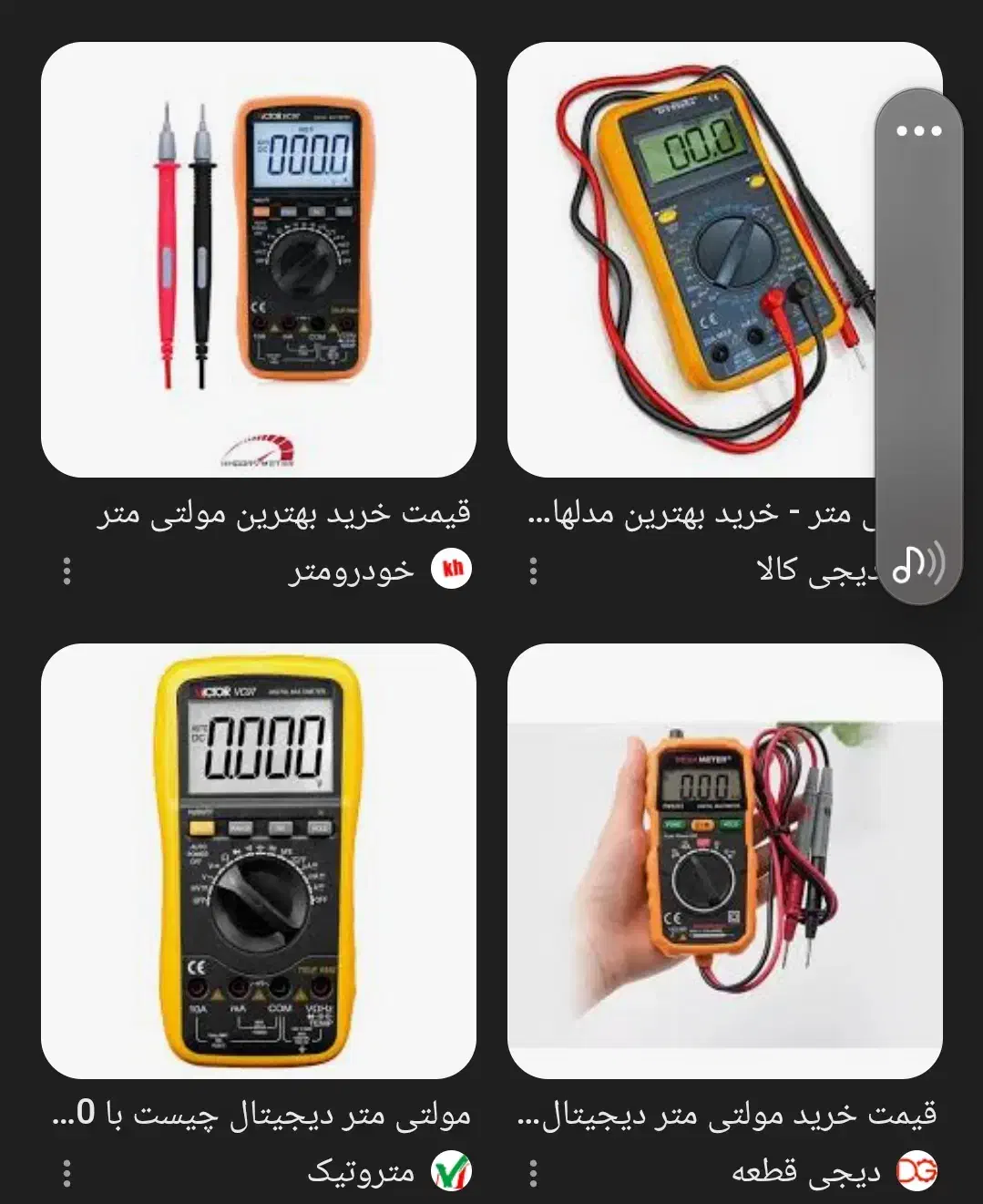This screenshot has height=1204, width=983.
Task: Open options menu for خودرومتر result
Action: click(67, 571)
